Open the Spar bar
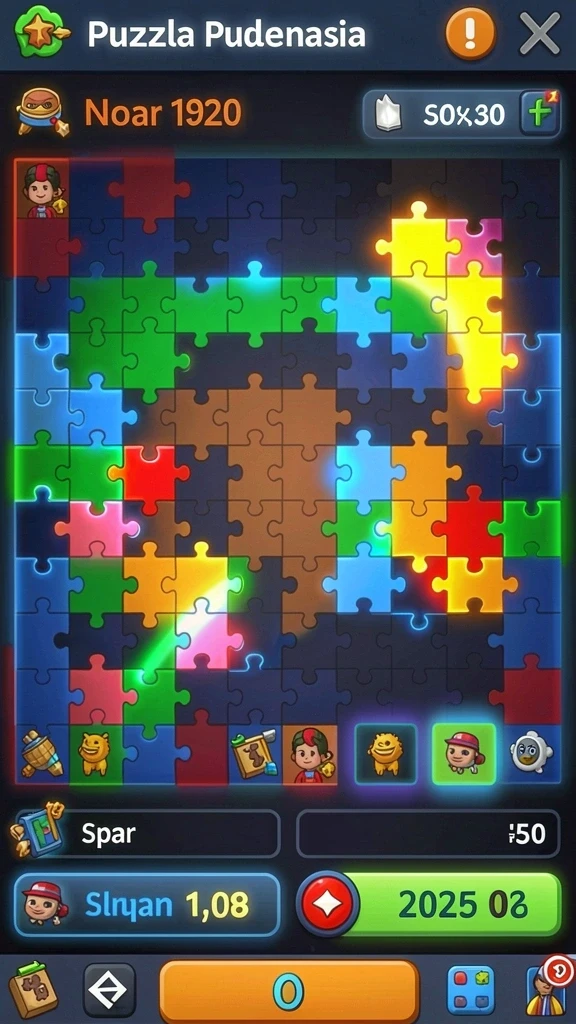 click(150, 834)
